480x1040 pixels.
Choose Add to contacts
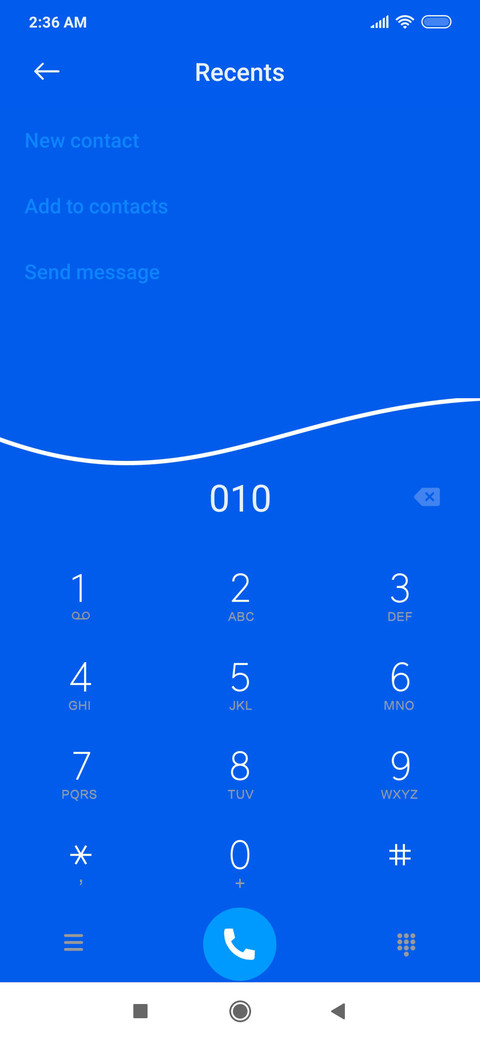tap(96, 206)
